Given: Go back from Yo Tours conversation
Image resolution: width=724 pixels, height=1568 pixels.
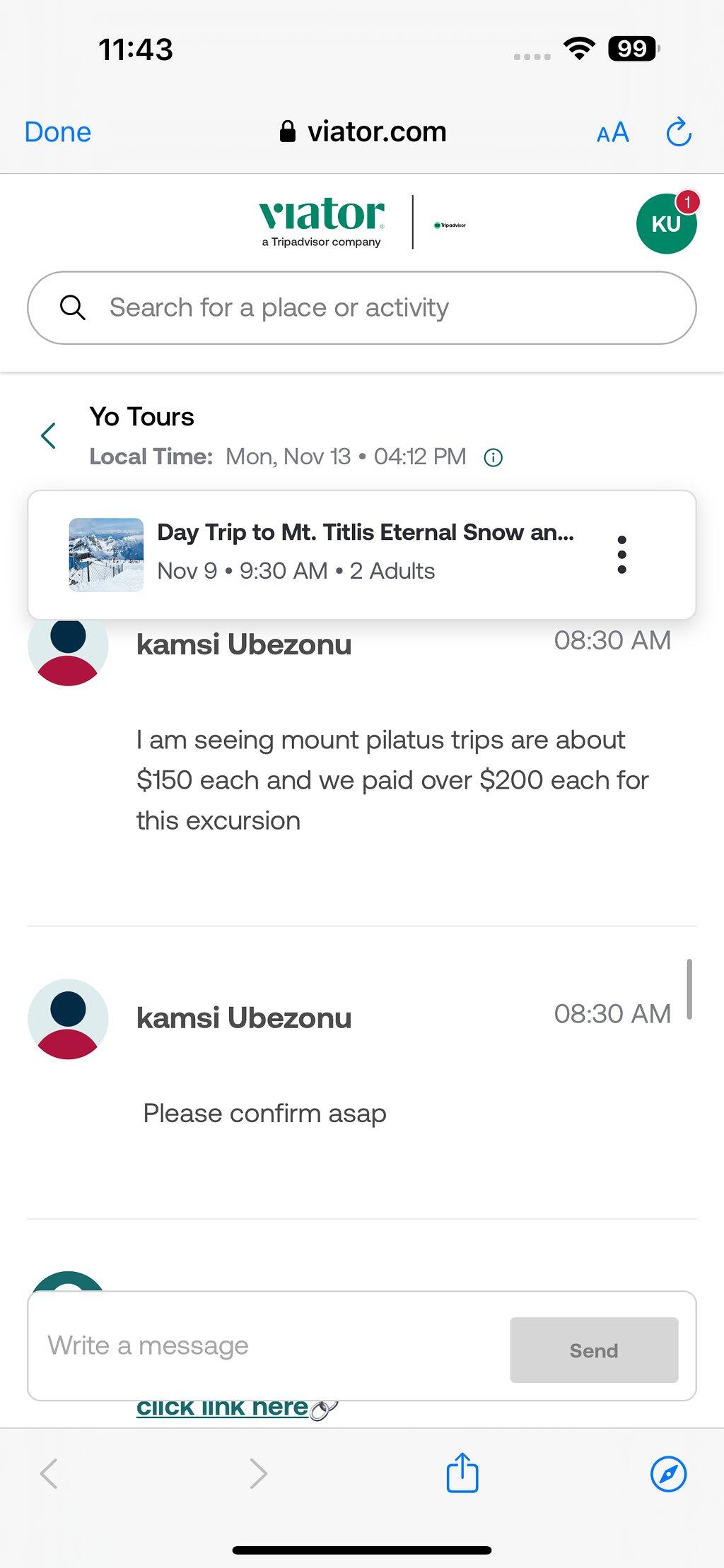Looking at the screenshot, I should (48, 435).
